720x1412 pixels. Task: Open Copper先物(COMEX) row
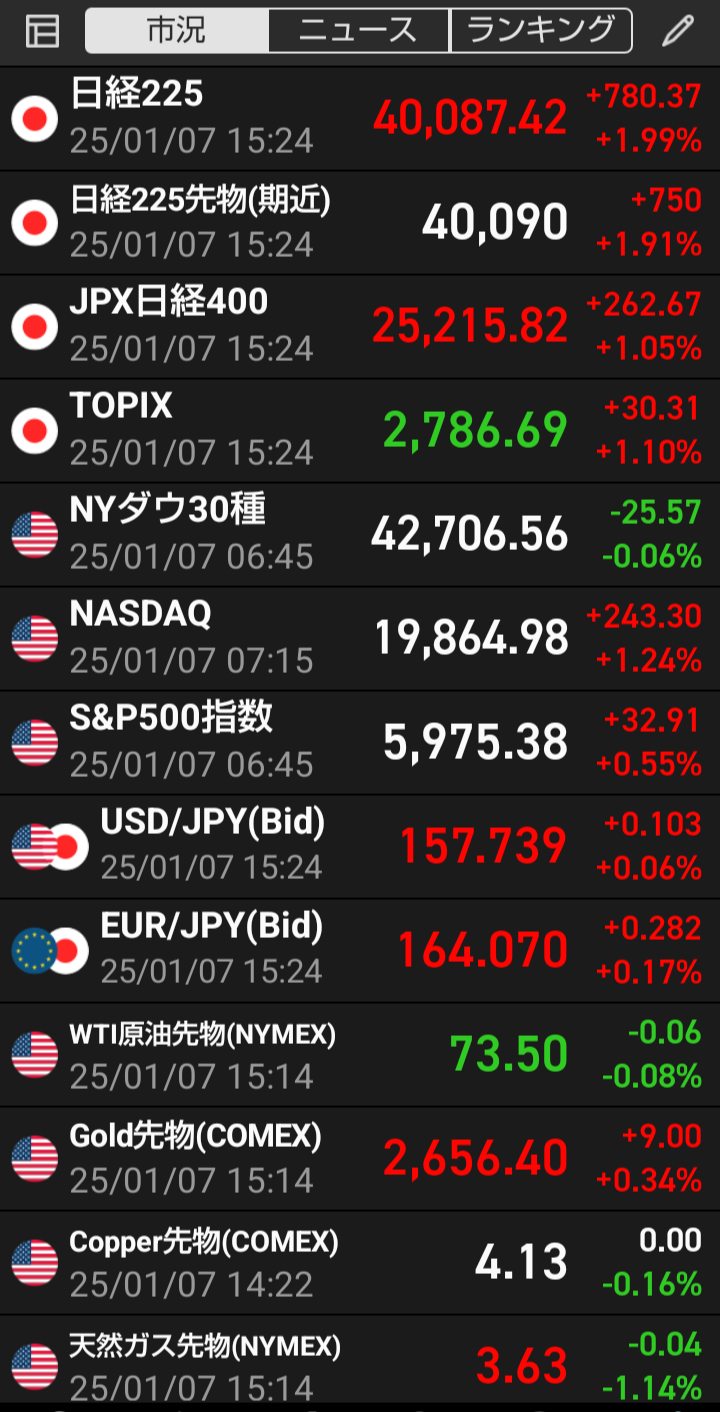[x=360, y=1262]
